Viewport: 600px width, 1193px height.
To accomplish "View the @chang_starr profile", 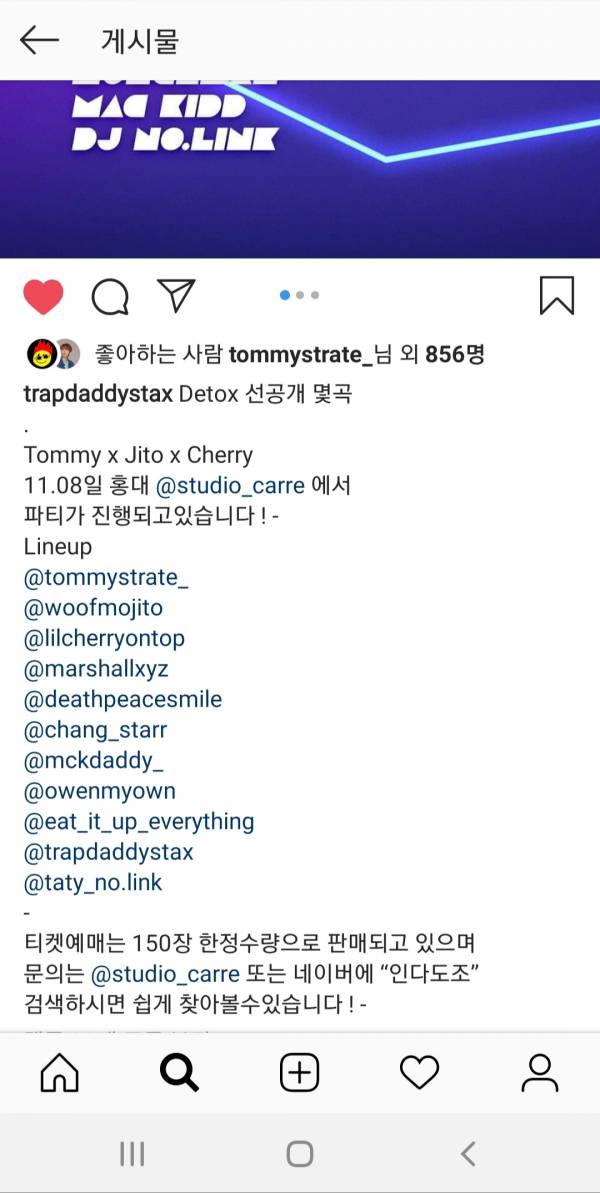I will (95, 730).
